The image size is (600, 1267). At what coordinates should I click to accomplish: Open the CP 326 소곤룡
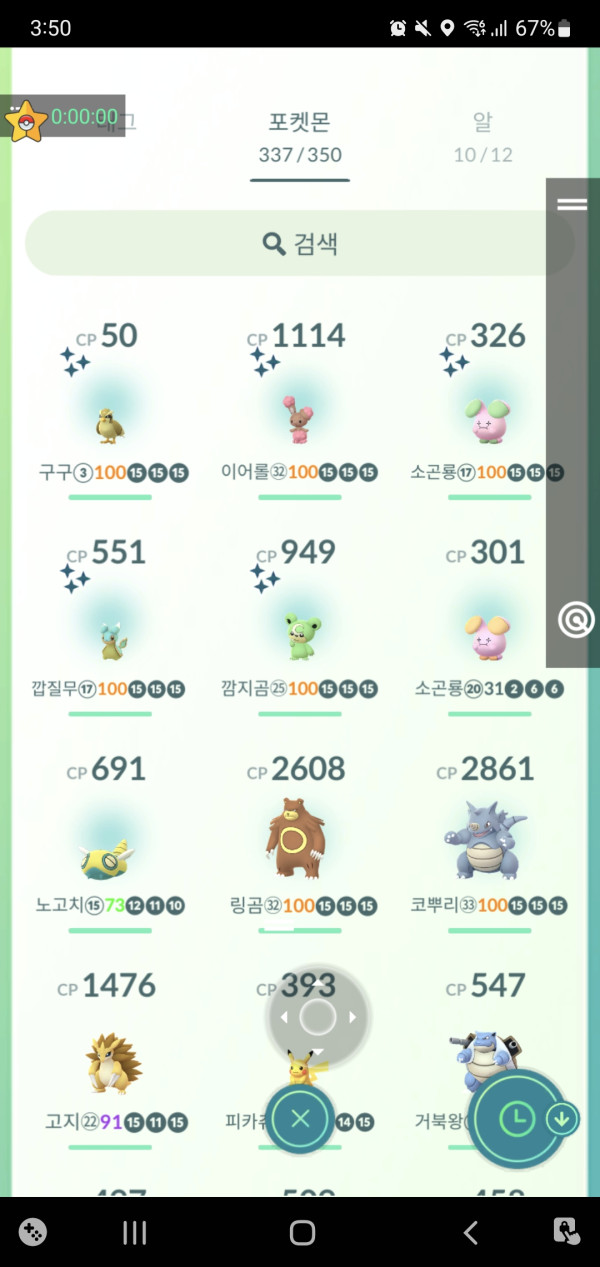[488, 422]
